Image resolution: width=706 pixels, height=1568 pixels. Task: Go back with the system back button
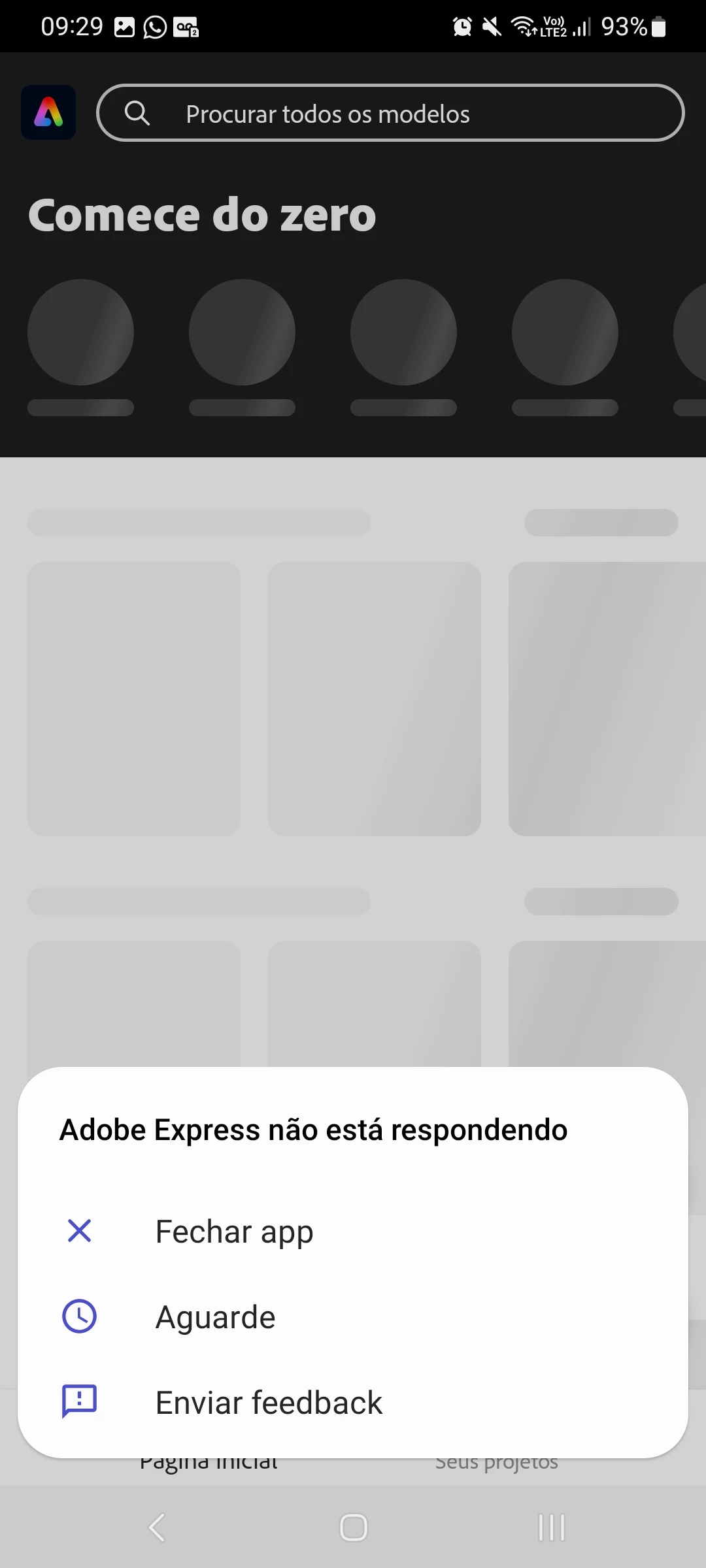coord(157,1527)
